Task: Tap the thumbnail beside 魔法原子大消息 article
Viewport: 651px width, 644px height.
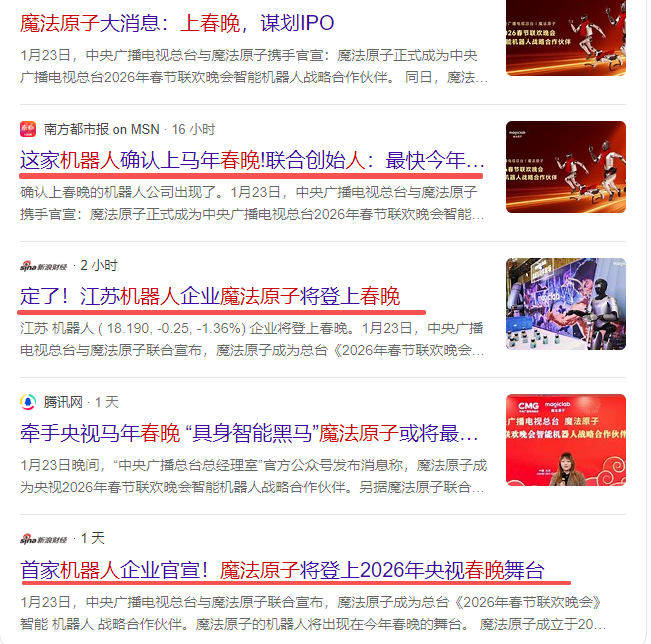Action: coord(565,38)
